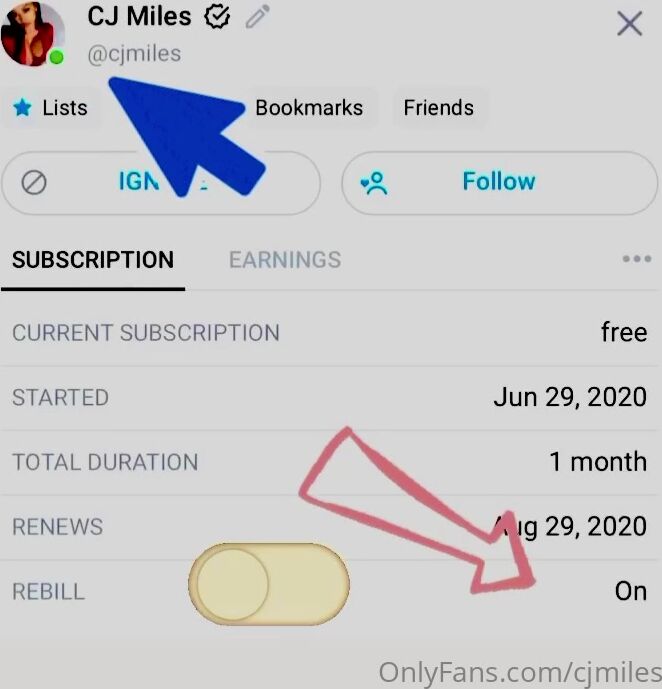Image resolution: width=662 pixels, height=689 pixels.
Task: Follow CJ Miles
Action: tap(498, 182)
